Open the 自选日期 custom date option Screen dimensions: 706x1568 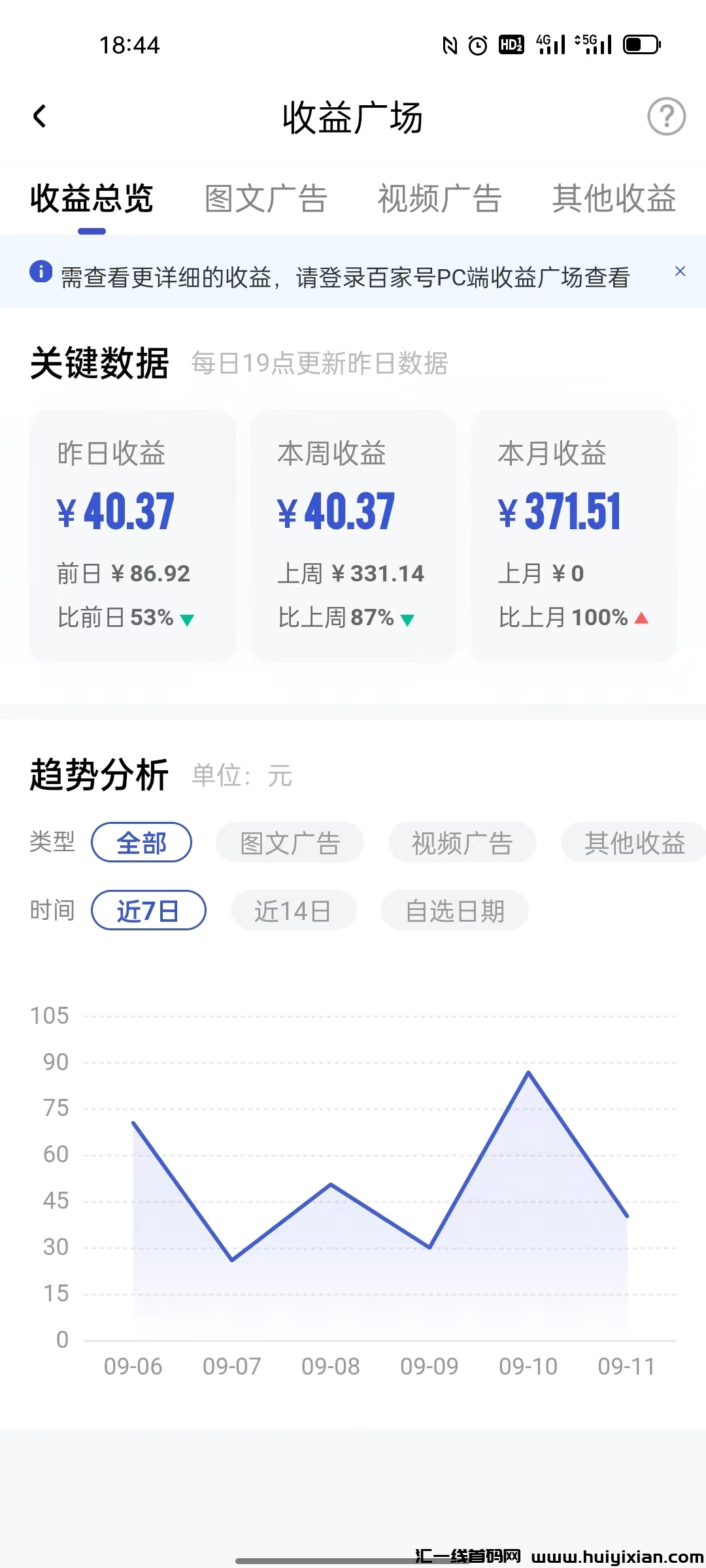(x=455, y=911)
